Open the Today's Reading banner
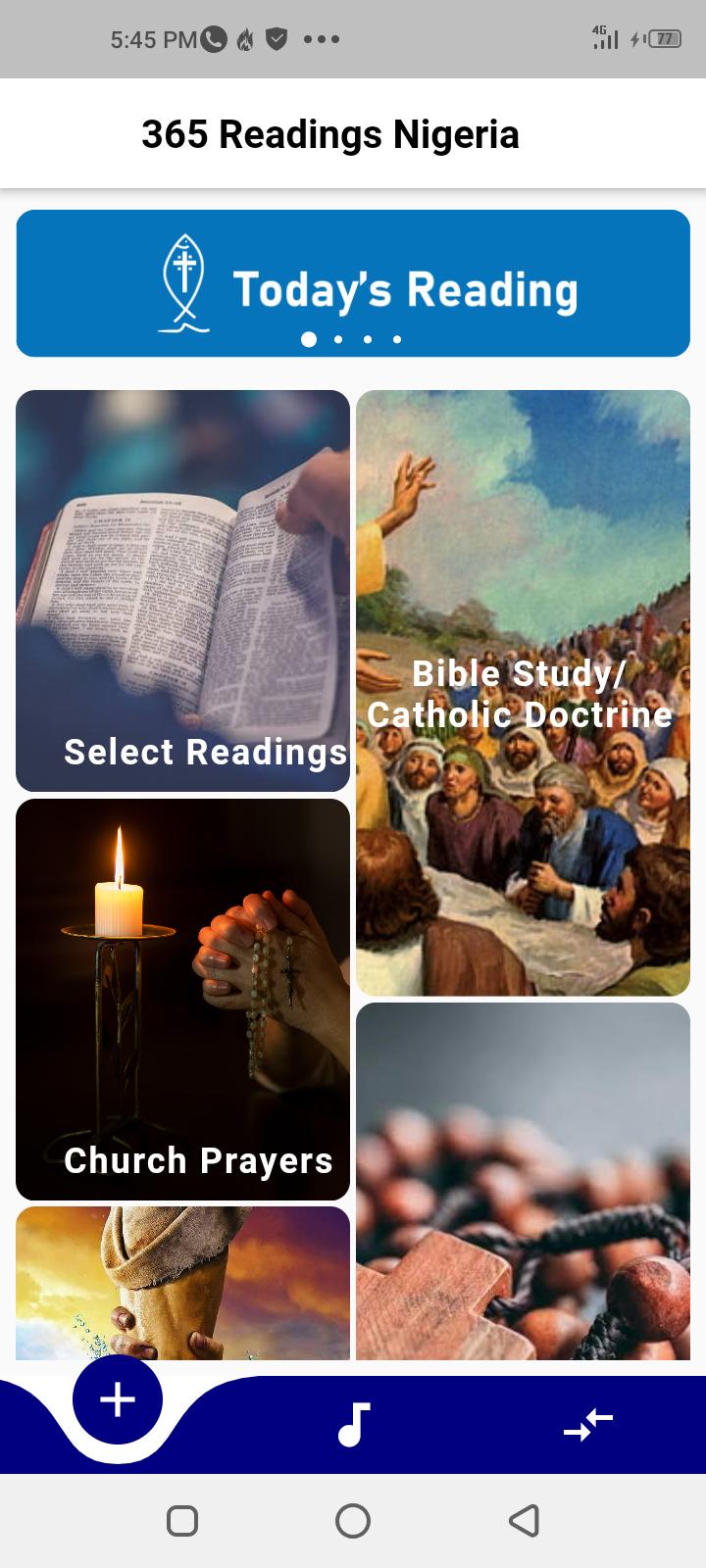 [353, 283]
